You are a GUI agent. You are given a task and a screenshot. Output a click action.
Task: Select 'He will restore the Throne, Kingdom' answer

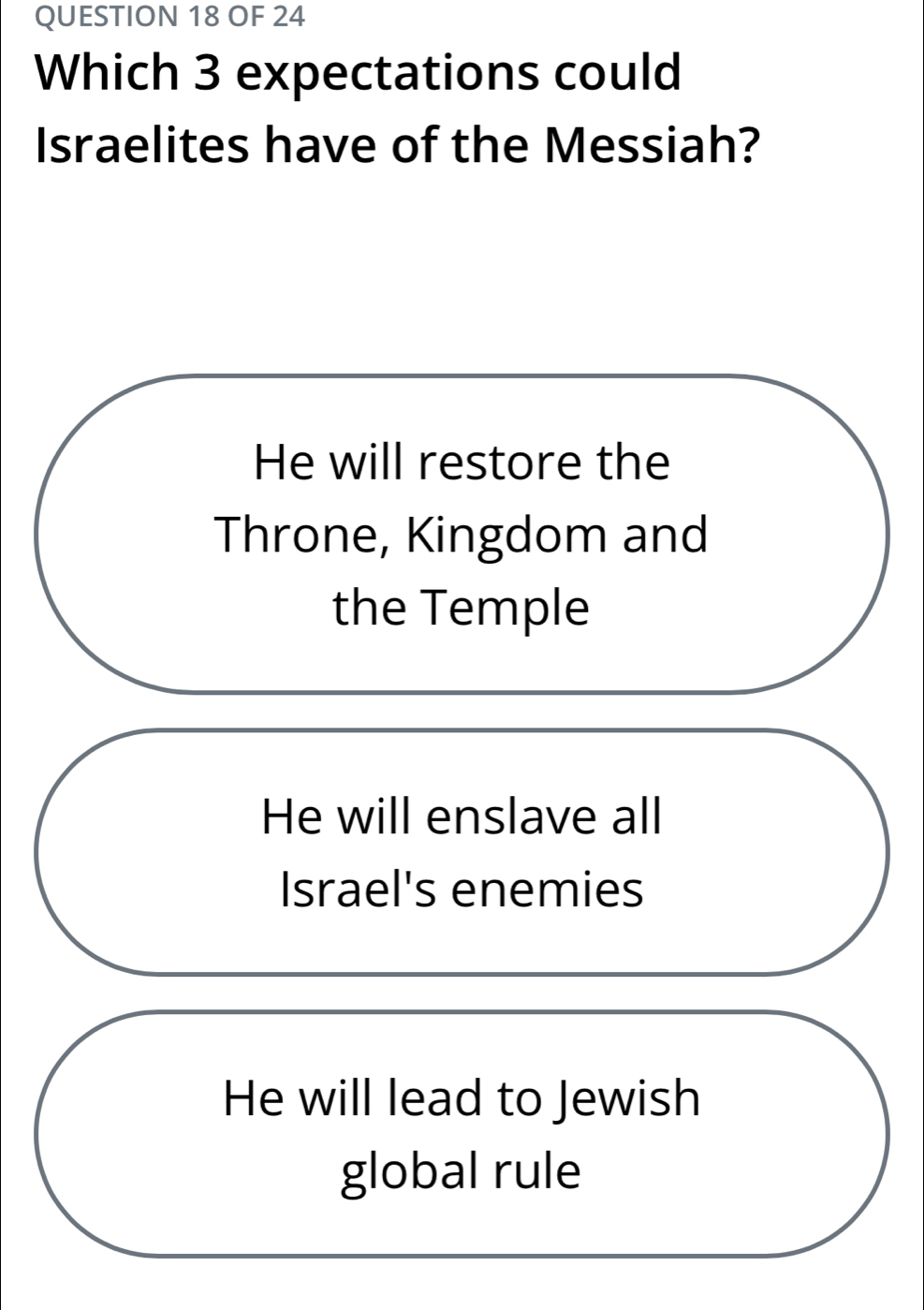pos(462,534)
